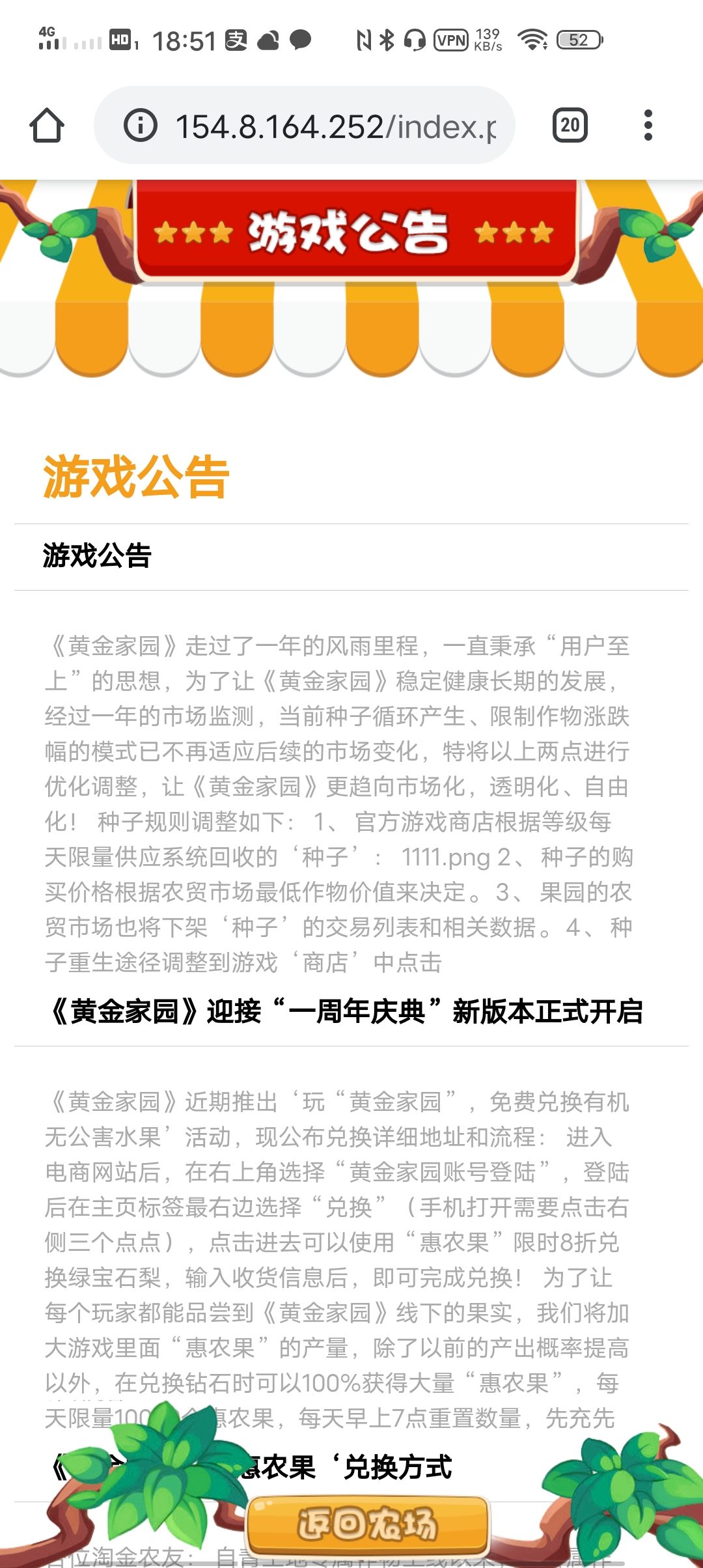
Task: Tap the 返回农场 button
Action: pyautogui.click(x=368, y=1524)
